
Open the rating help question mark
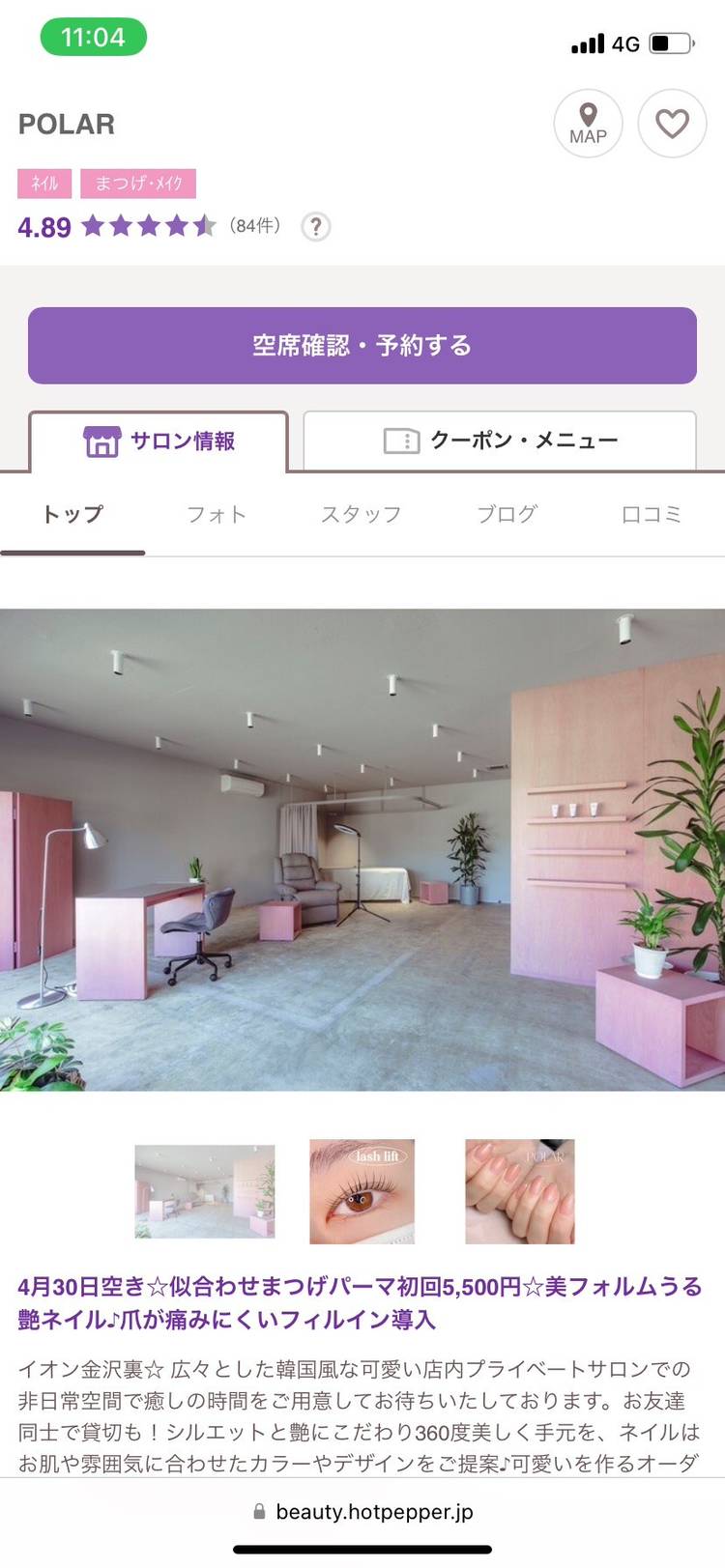(315, 226)
